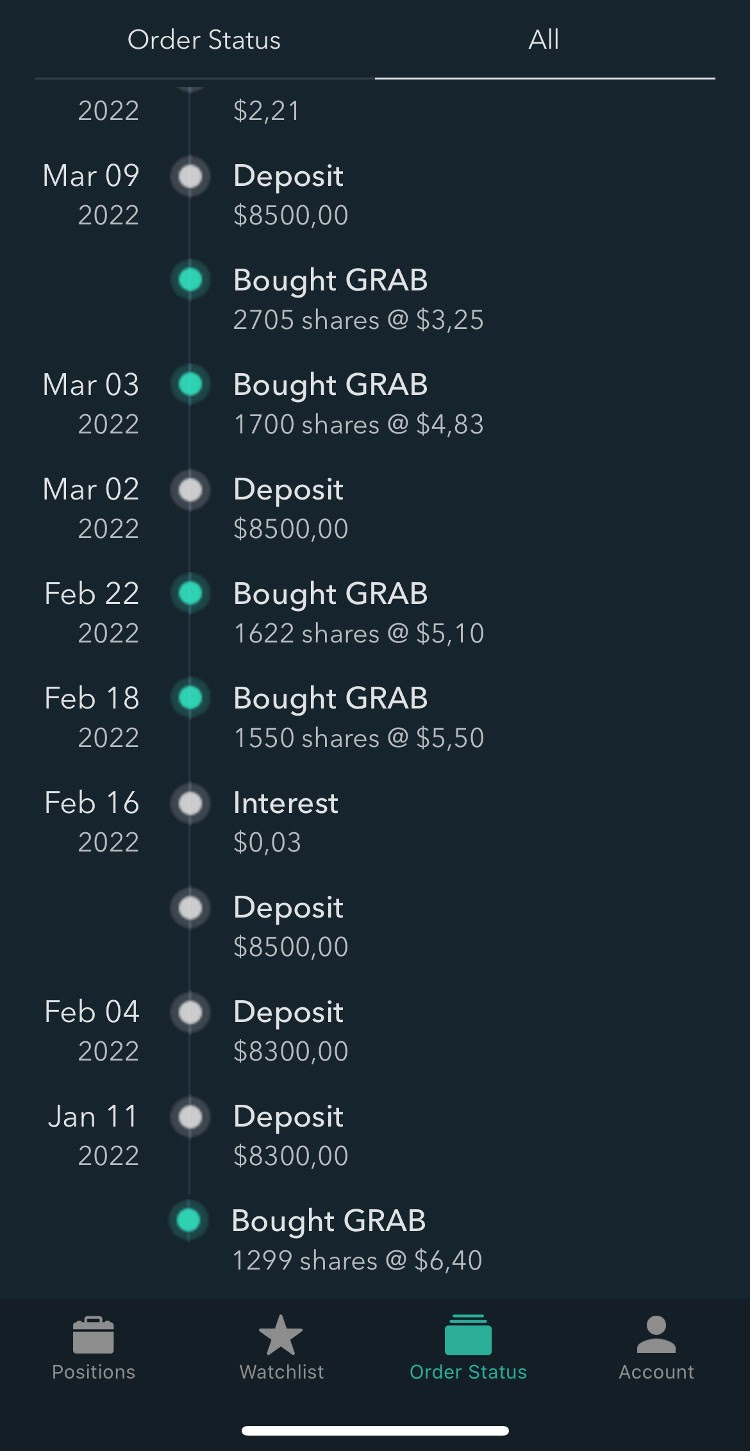Viewport: 750px width, 1451px height.
Task: Show the Feb 18 GRAB buy of 1550 shares
Action: click(x=375, y=717)
